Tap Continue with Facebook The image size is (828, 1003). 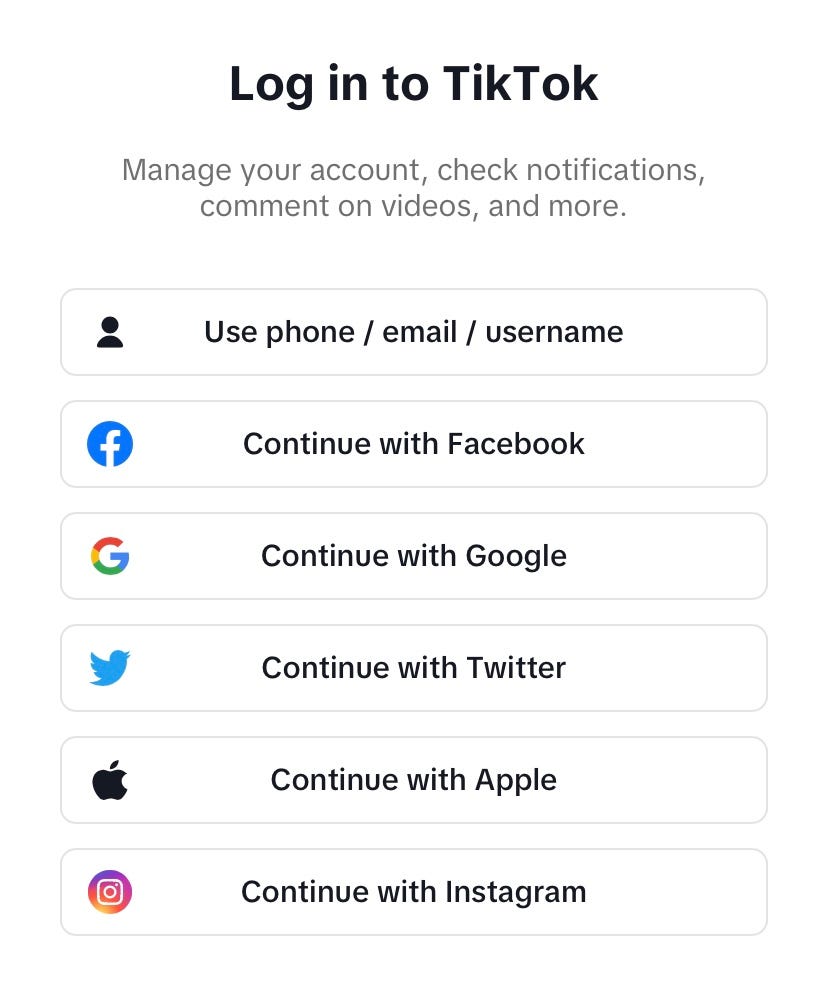pos(413,444)
